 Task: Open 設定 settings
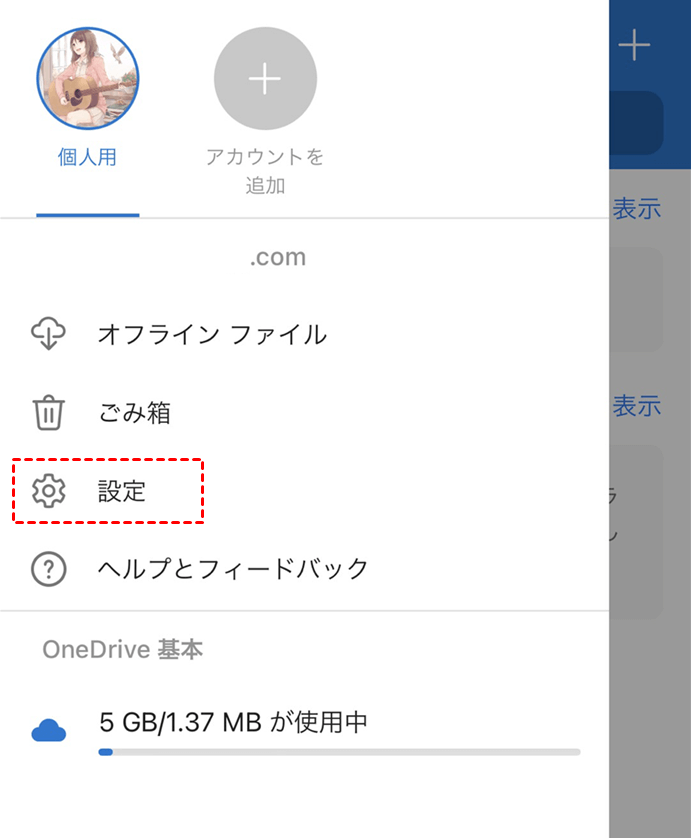point(121,491)
